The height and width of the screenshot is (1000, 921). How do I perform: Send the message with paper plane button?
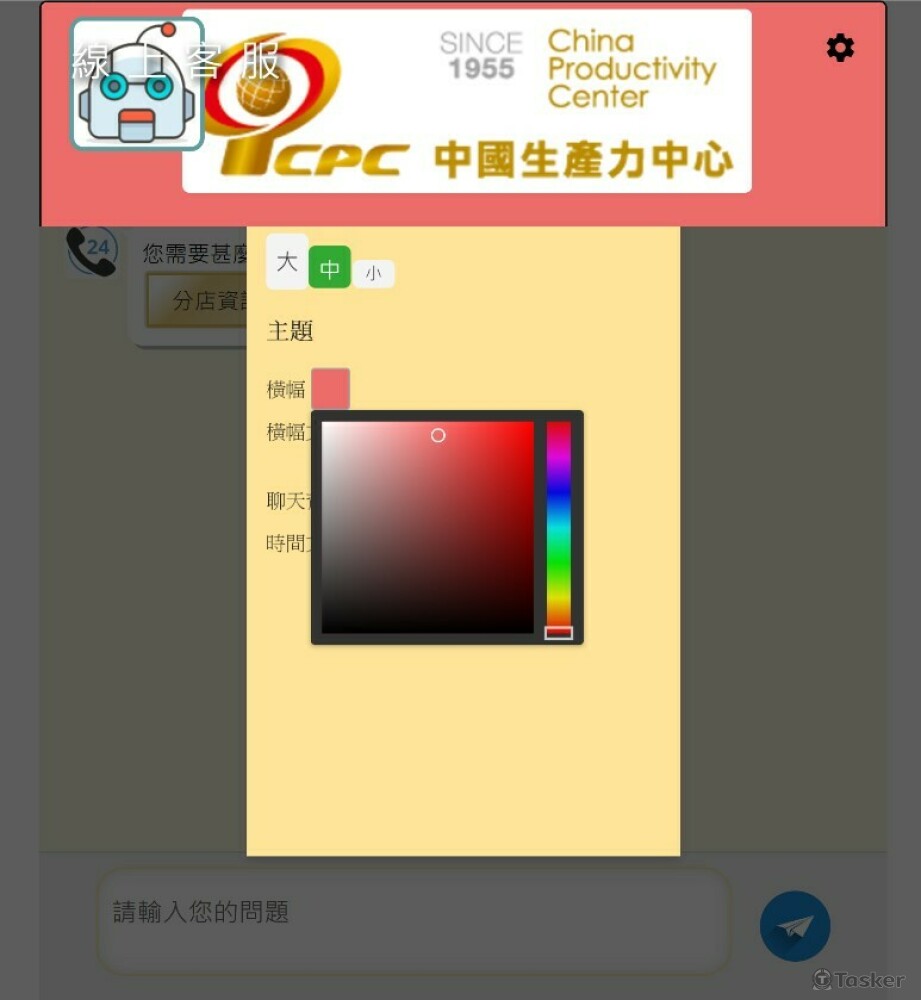[794, 926]
